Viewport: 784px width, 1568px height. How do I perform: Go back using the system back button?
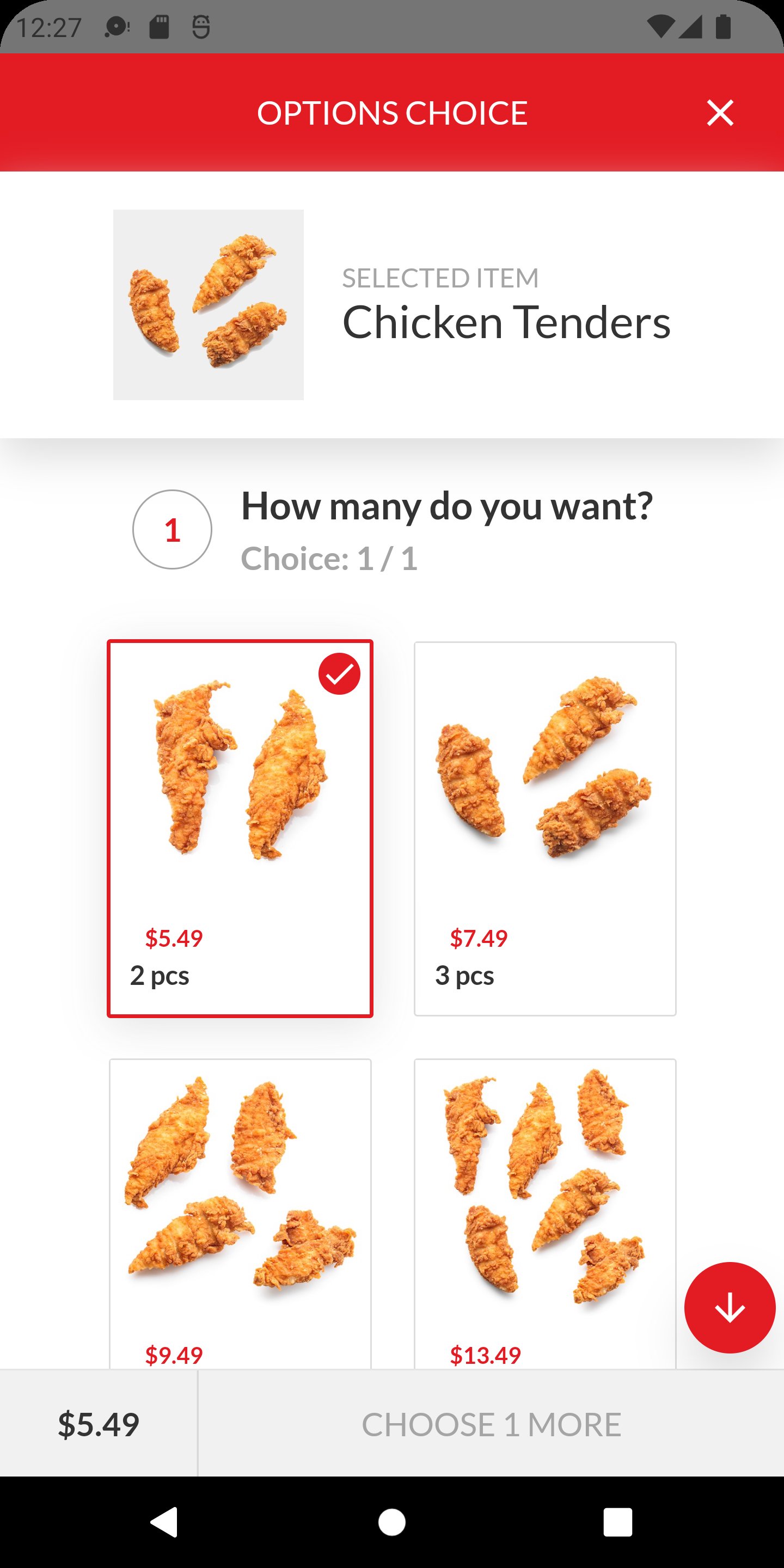[164, 1522]
